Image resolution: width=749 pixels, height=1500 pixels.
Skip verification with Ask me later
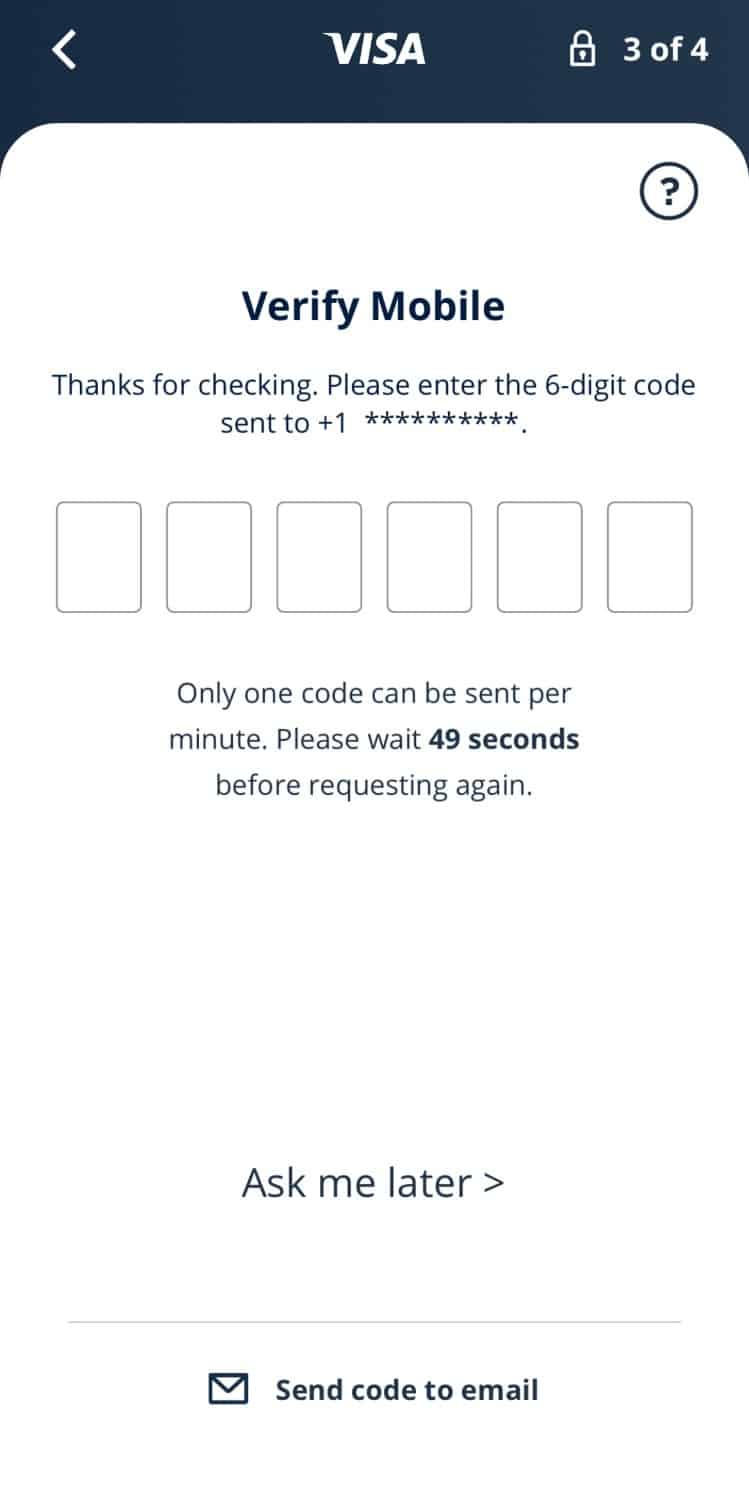tap(373, 1182)
